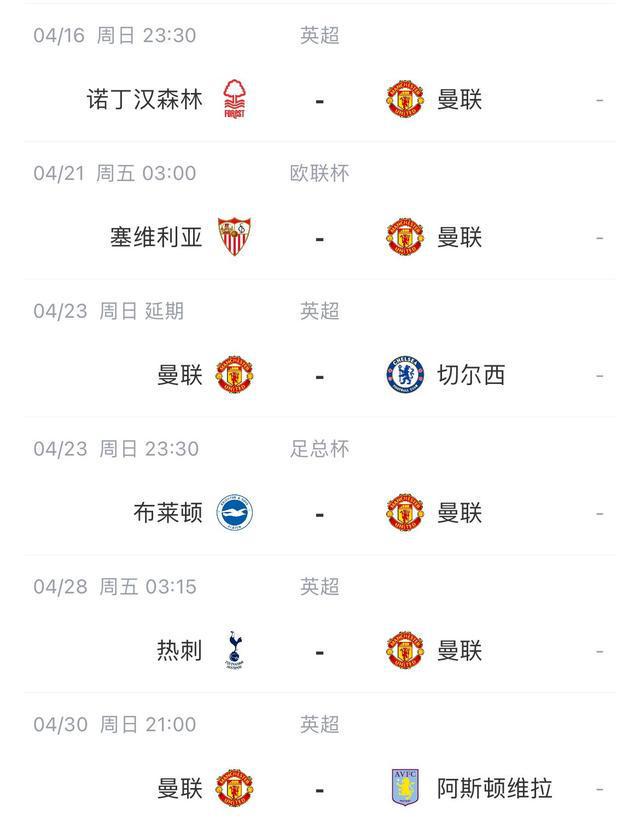
Task: Open the Nottingham Forest vs Manchester United match
Action: point(319,99)
